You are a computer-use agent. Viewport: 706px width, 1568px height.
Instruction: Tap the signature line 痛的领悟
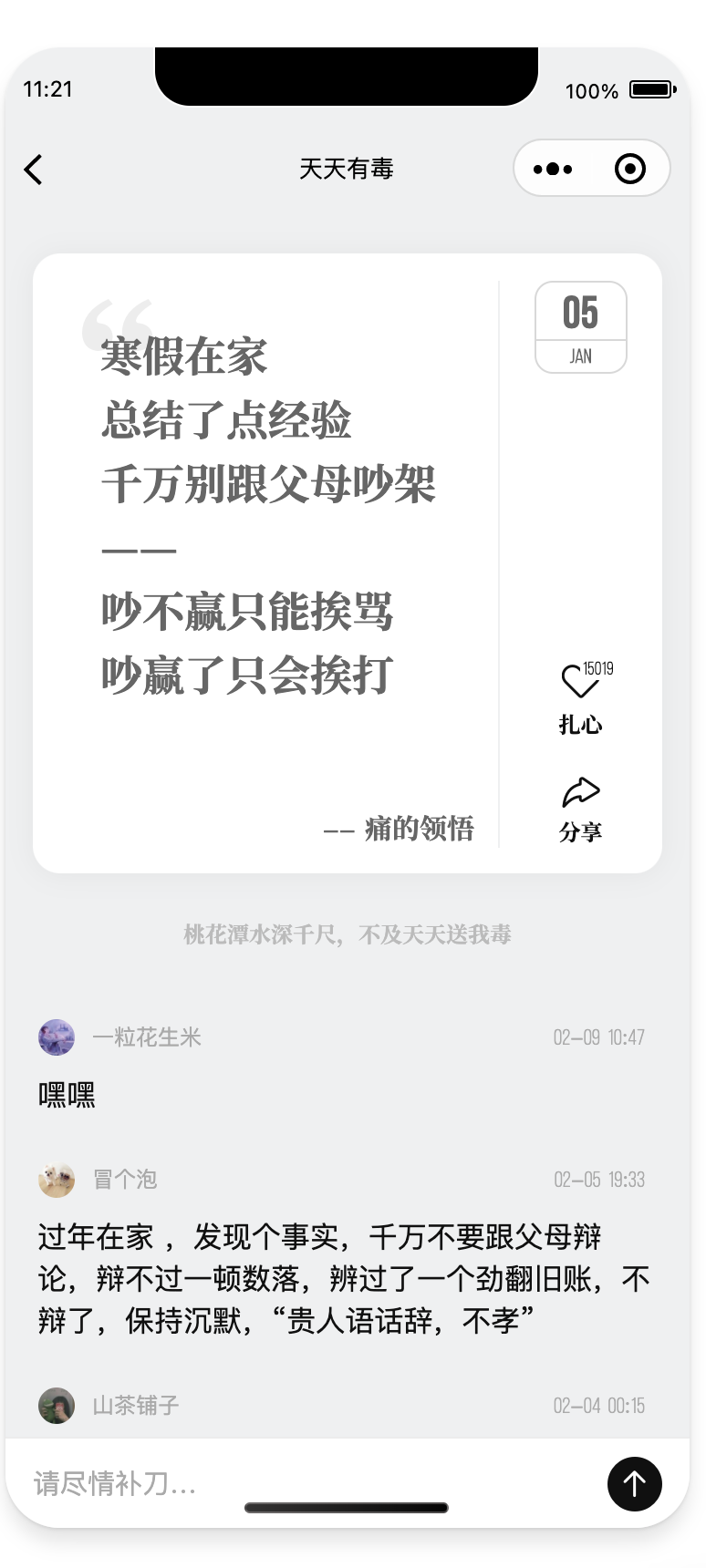click(x=401, y=830)
